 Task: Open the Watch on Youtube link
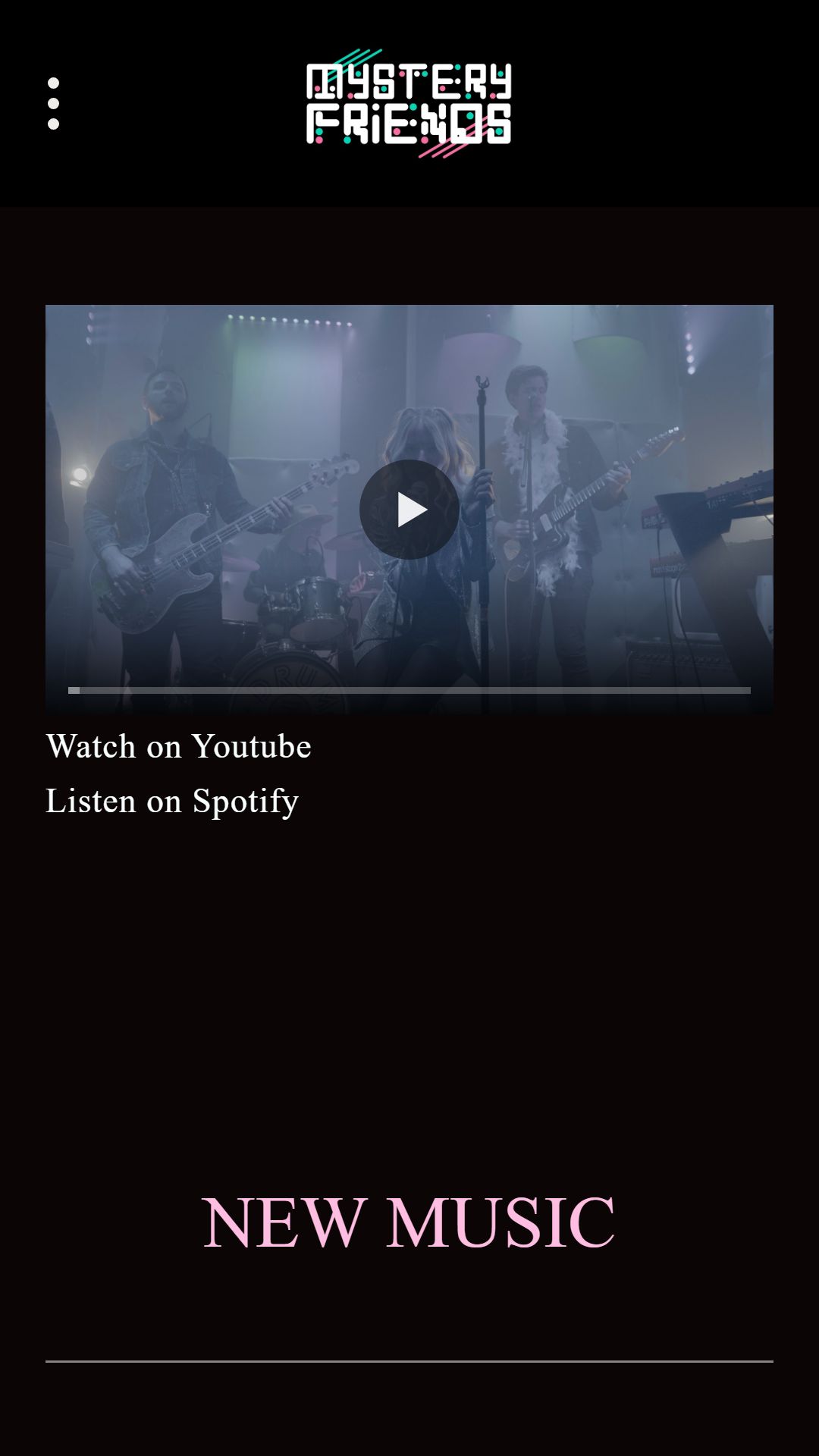(x=179, y=747)
